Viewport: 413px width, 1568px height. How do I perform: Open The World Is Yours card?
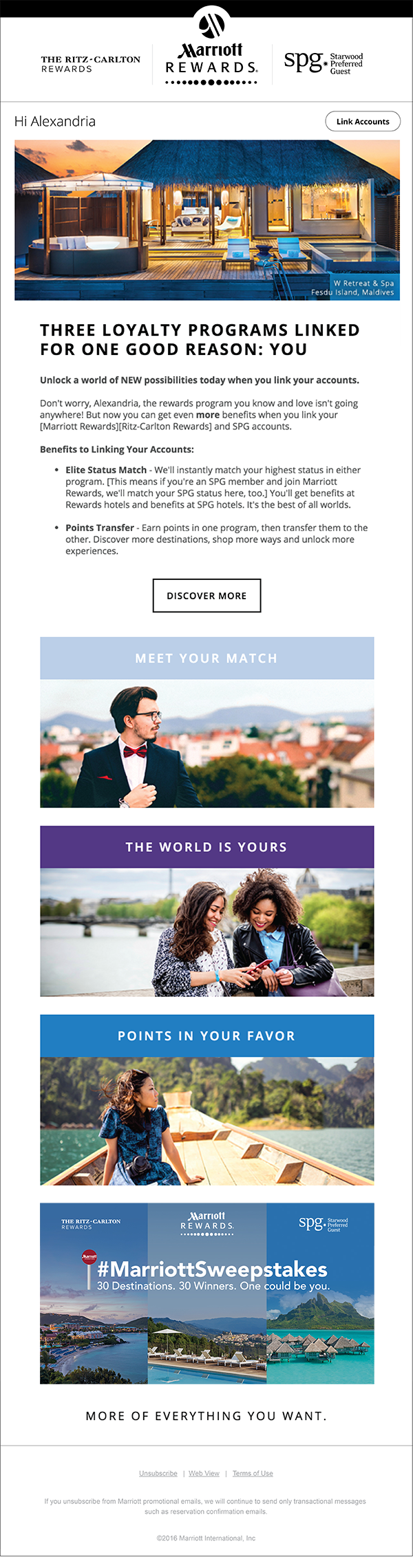[x=206, y=912]
